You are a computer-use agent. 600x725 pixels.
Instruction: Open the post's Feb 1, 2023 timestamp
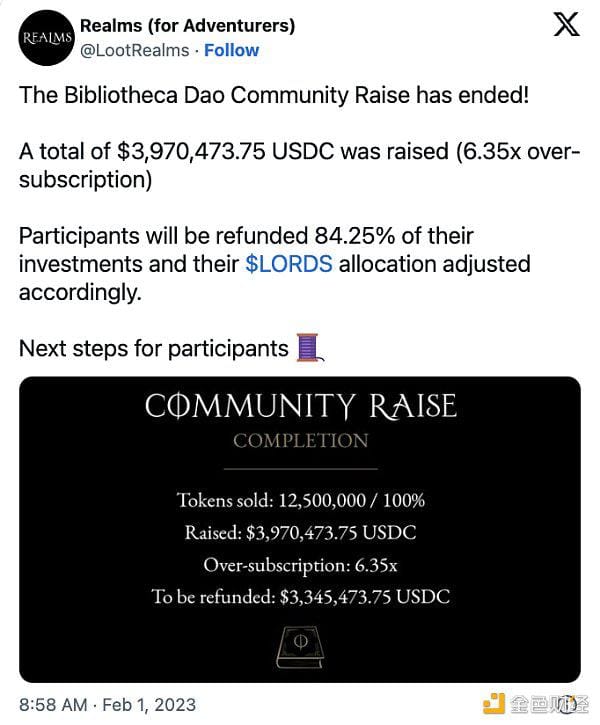pyautogui.click(x=108, y=704)
